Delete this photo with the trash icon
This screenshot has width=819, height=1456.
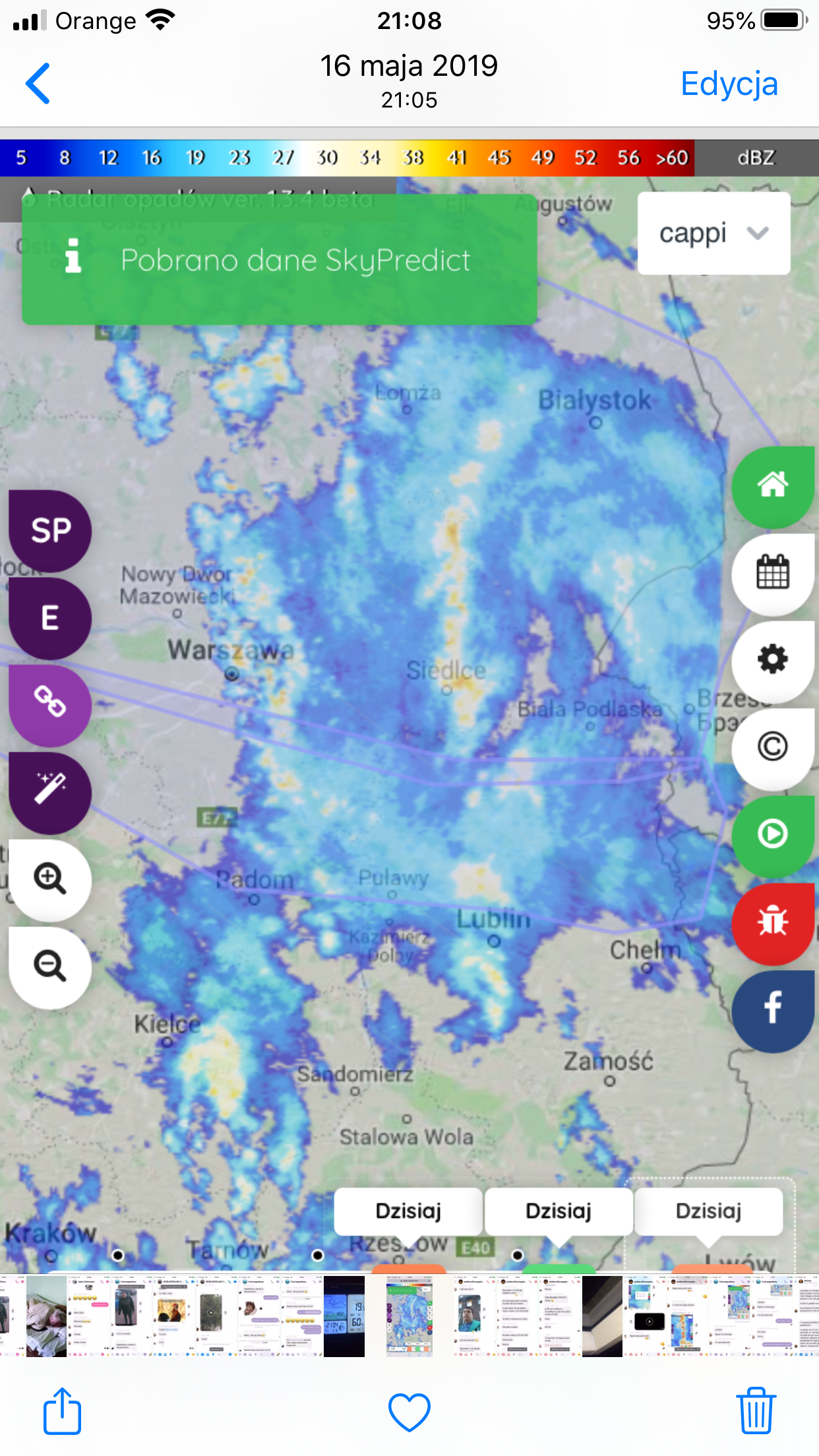coord(756,1412)
